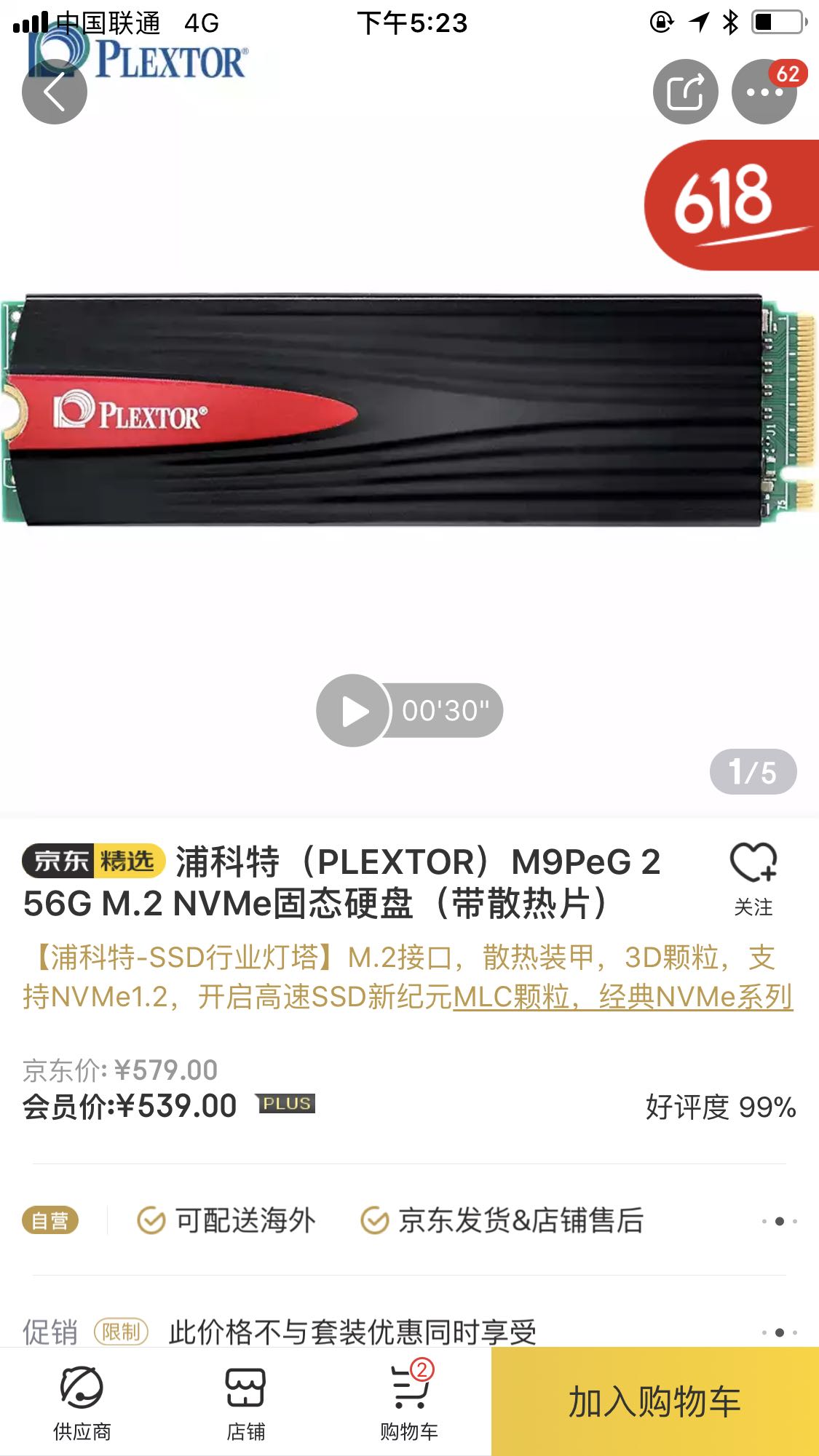
Task: Add item with 加入购物车 button
Action: click(654, 1401)
